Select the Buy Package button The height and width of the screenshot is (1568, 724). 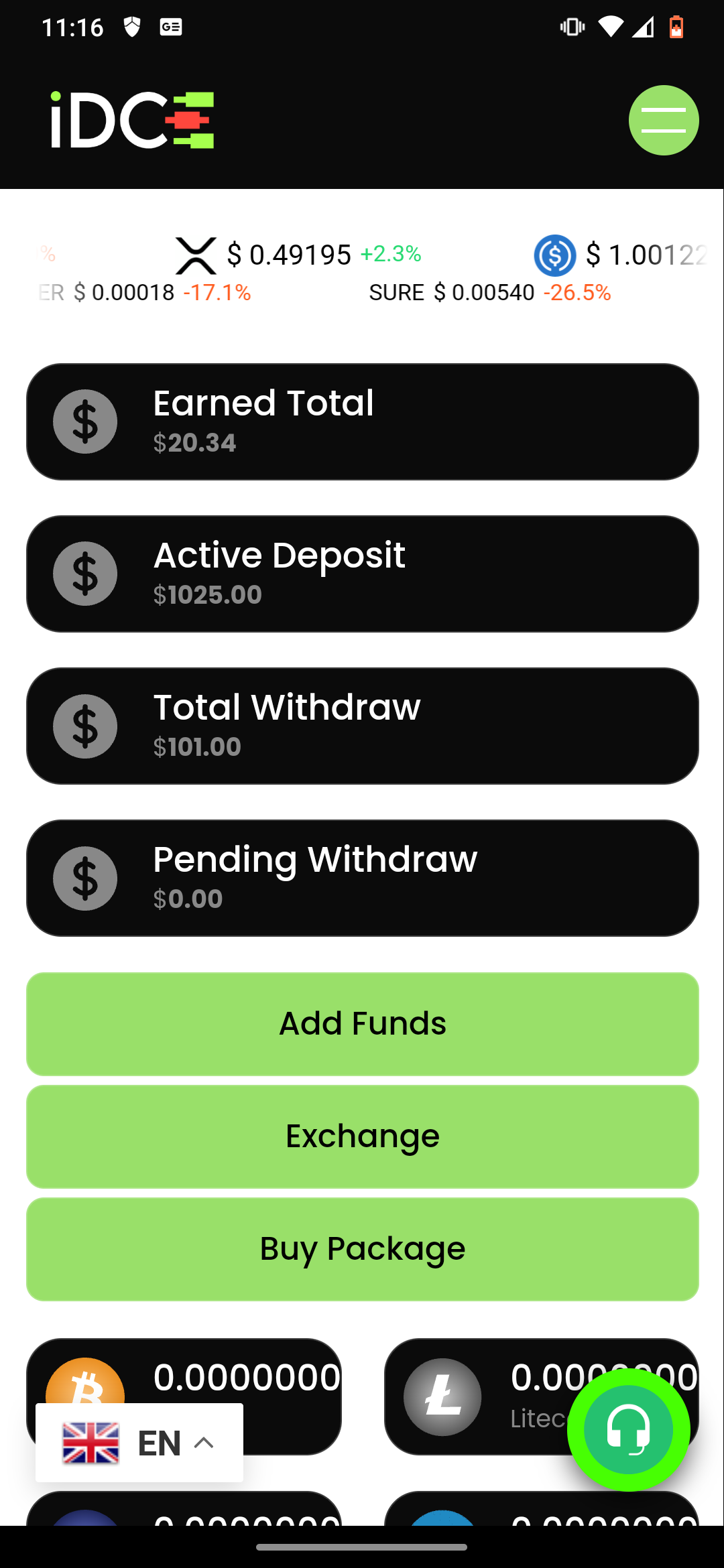pos(363,1249)
